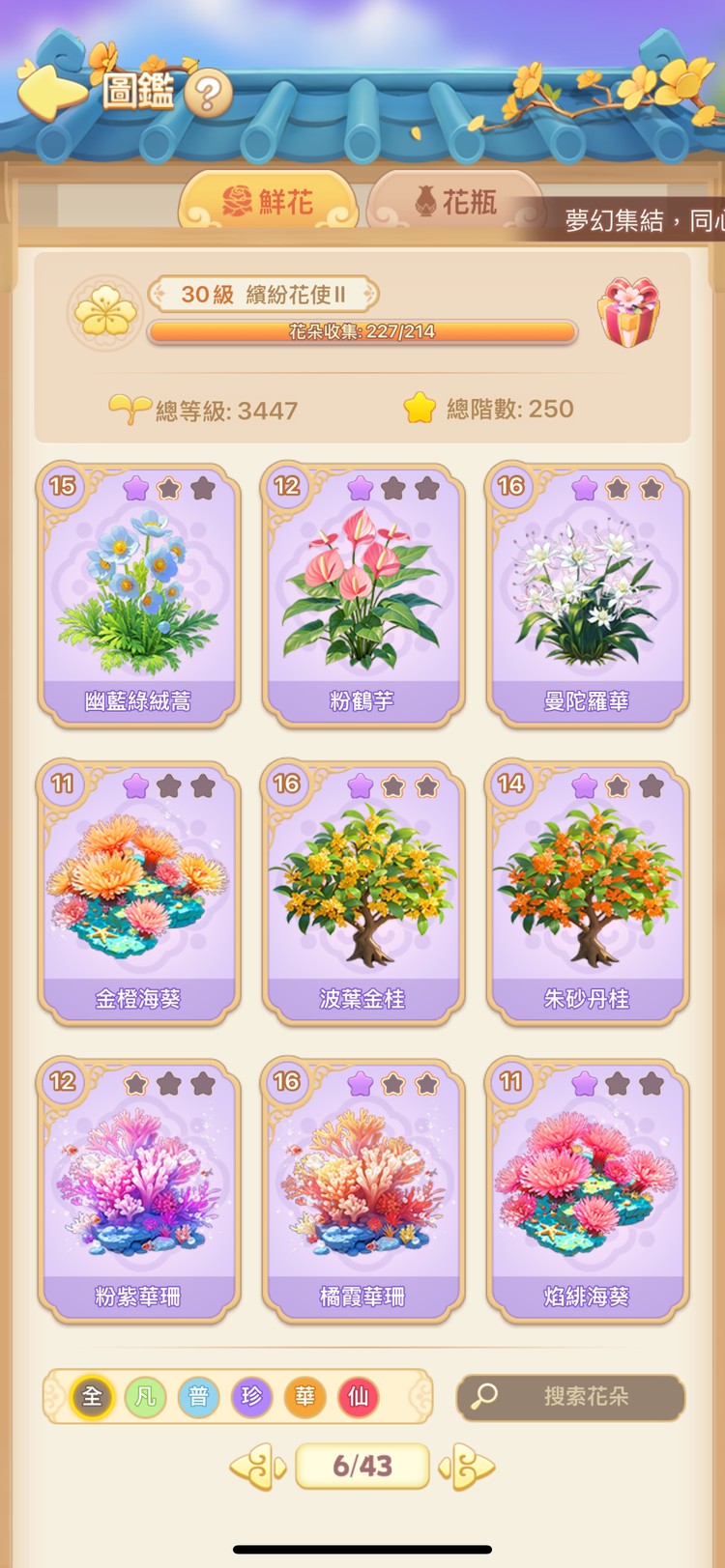Filter flowers by 珍 rarity
Viewport: 725px width, 1568px height.
pyautogui.click(x=251, y=1397)
